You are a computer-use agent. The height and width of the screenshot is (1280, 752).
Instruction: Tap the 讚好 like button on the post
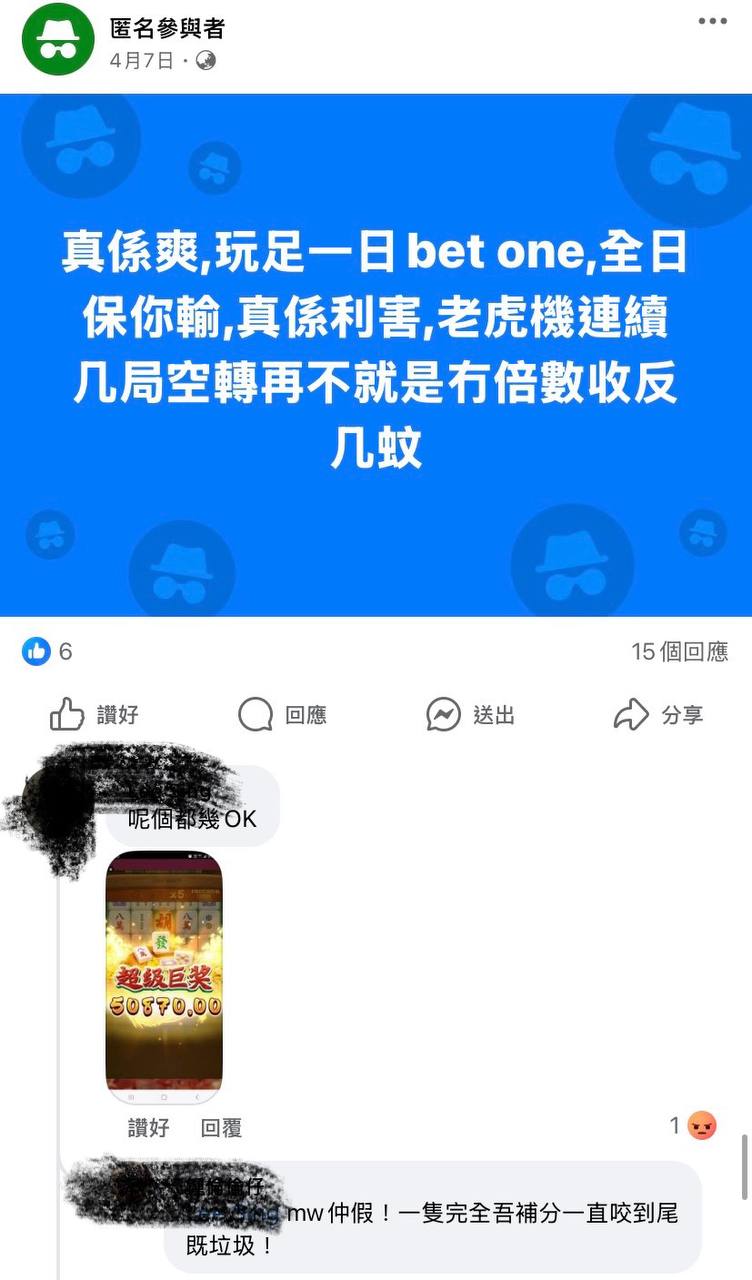(95, 715)
